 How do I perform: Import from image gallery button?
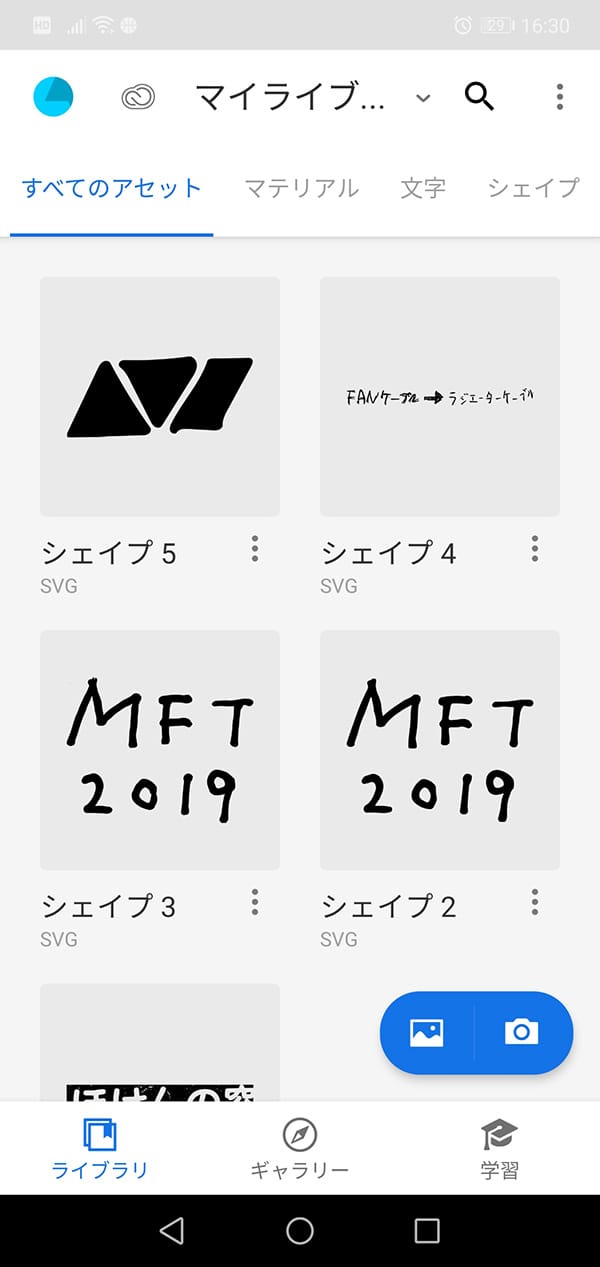(427, 1033)
